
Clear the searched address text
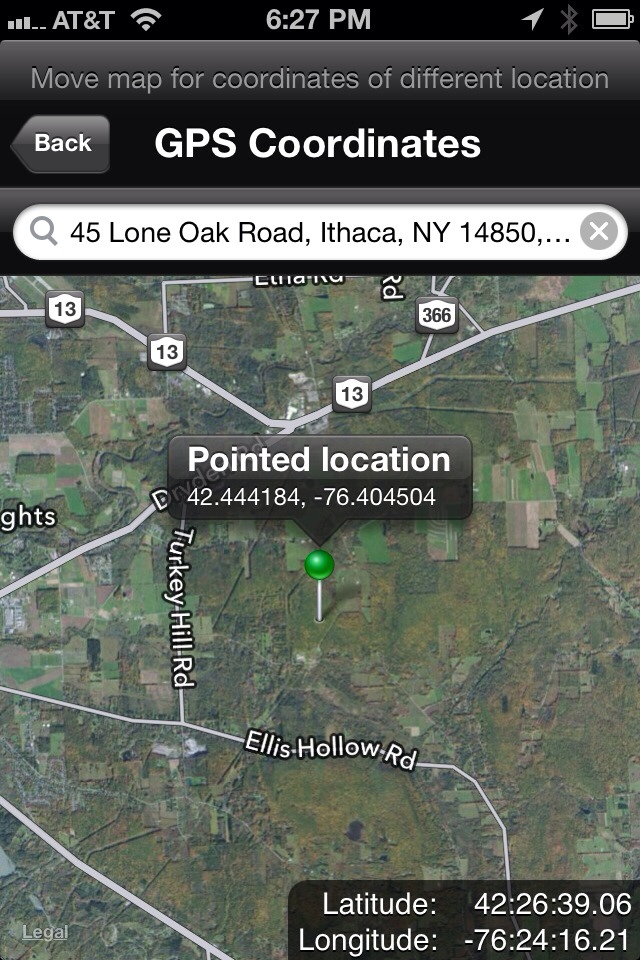pyautogui.click(x=598, y=233)
